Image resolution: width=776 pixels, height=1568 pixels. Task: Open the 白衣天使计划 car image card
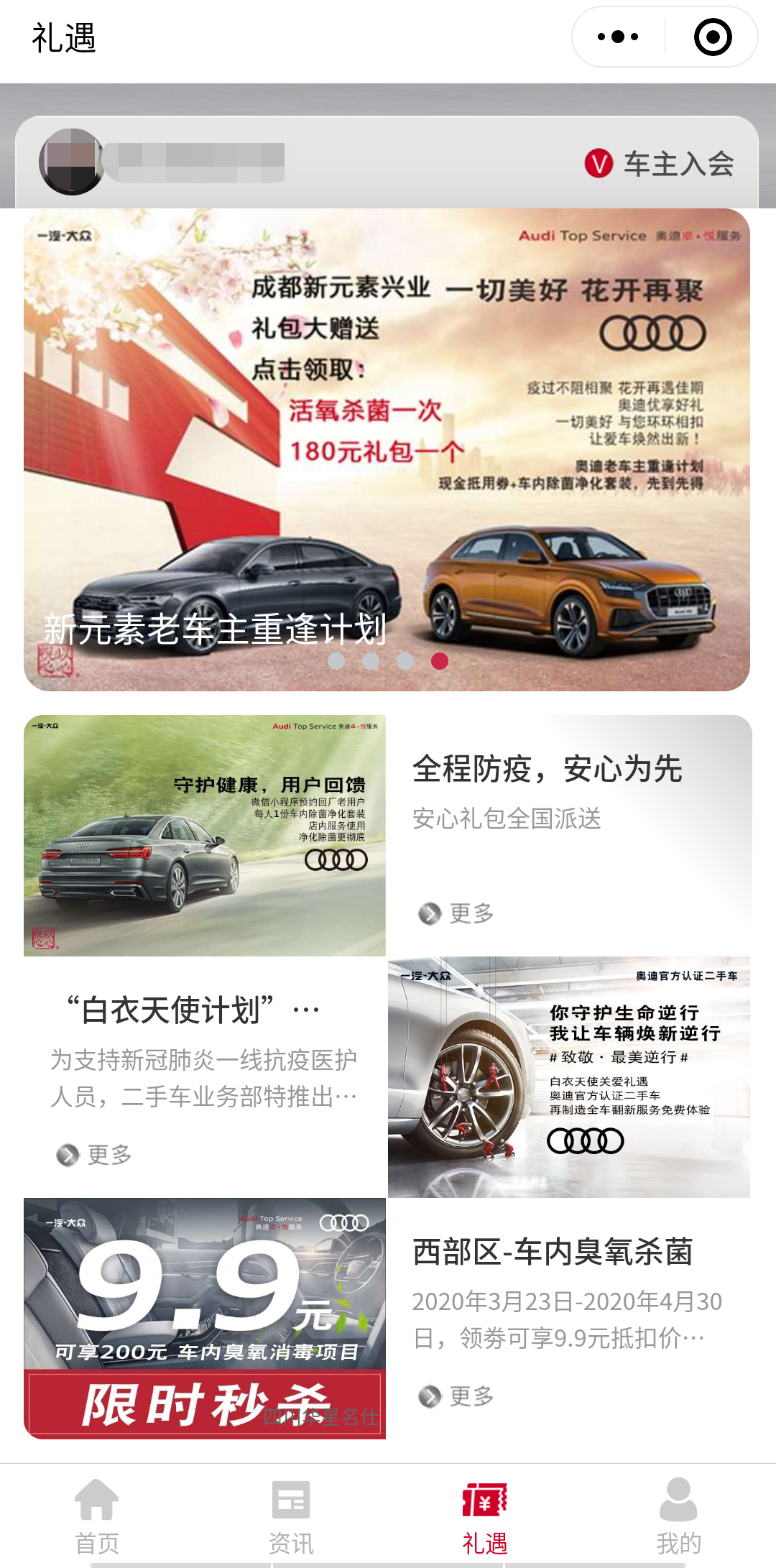568,1076
